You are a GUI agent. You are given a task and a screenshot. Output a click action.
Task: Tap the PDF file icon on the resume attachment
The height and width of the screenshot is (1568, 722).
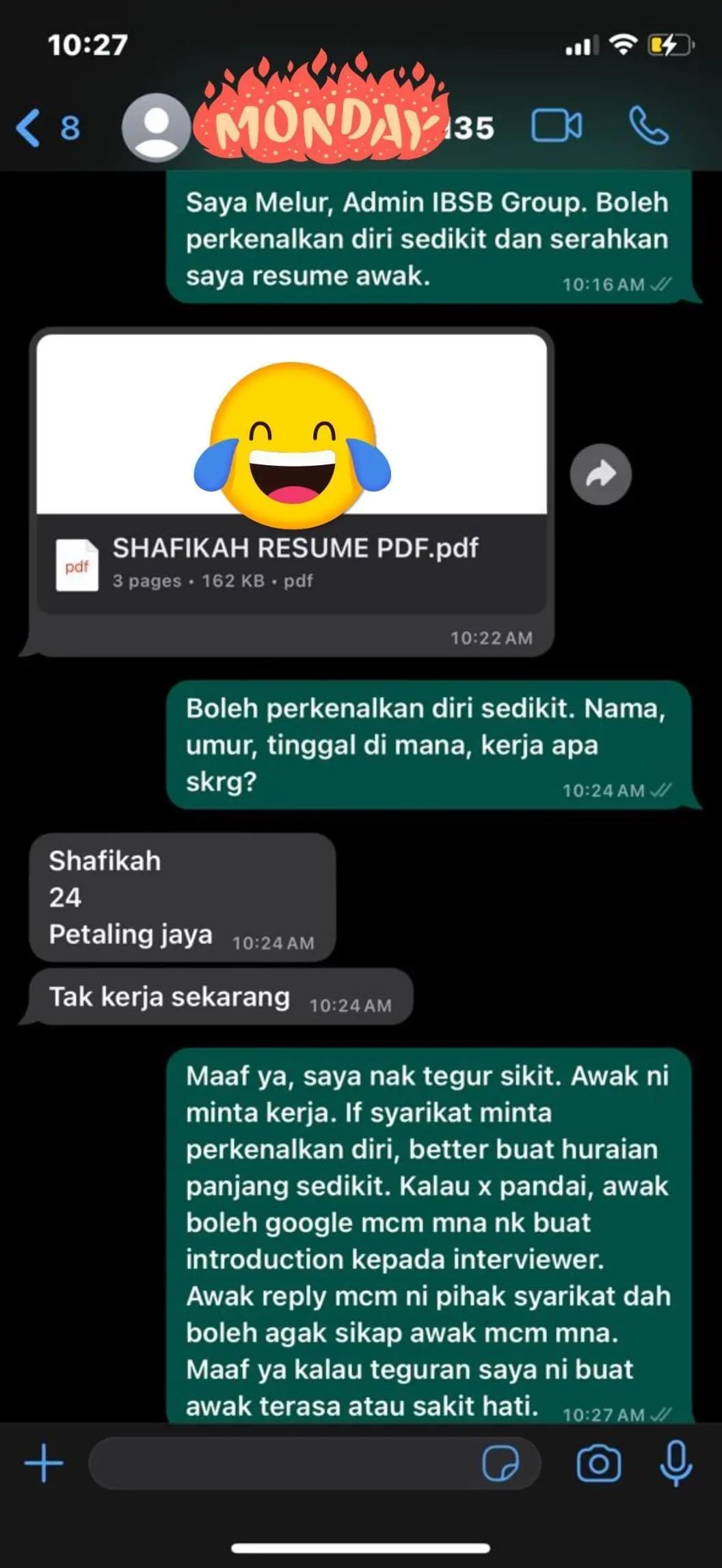pyautogui.click(x=77, y=564)
